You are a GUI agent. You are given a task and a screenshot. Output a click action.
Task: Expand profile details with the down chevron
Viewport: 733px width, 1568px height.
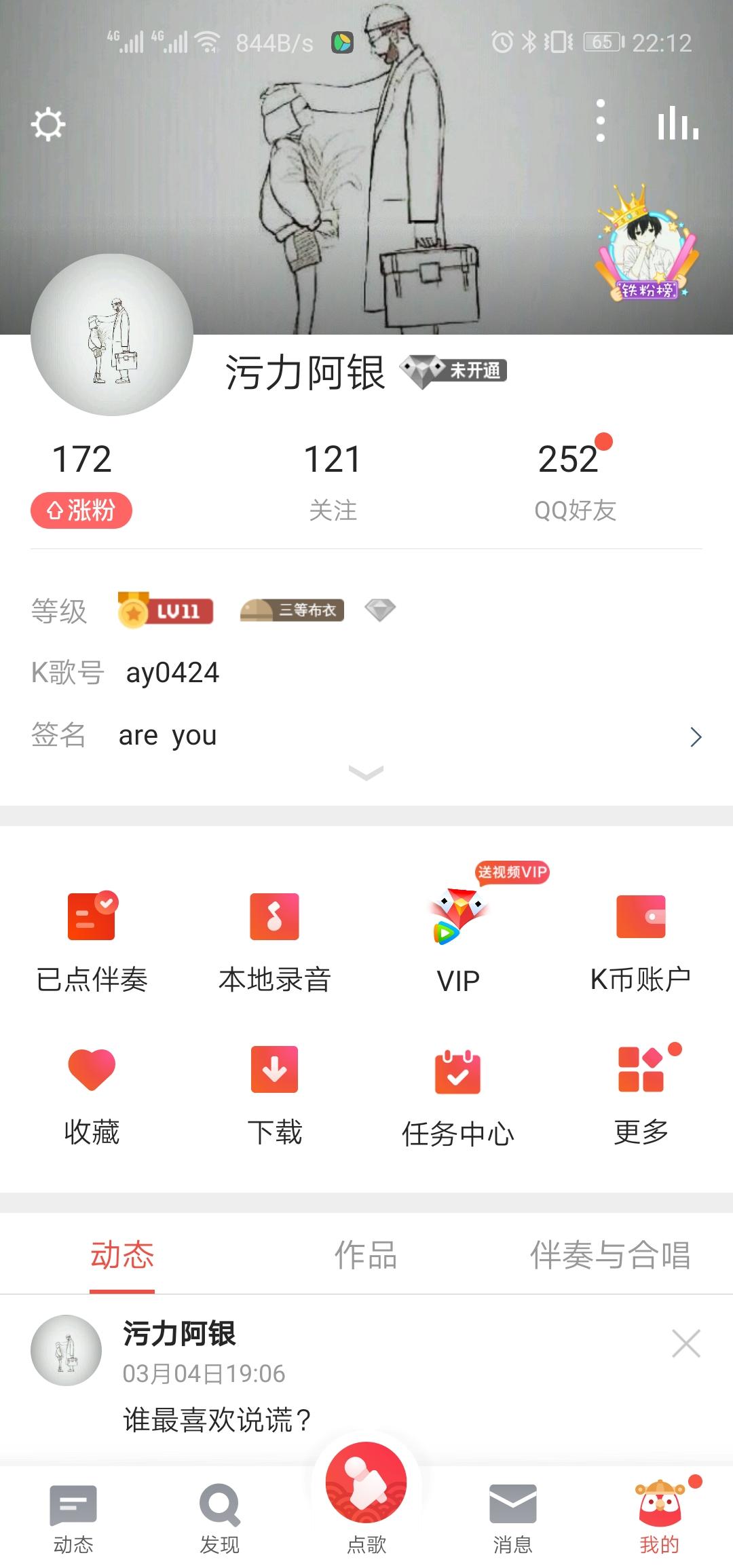pos(366,773)
